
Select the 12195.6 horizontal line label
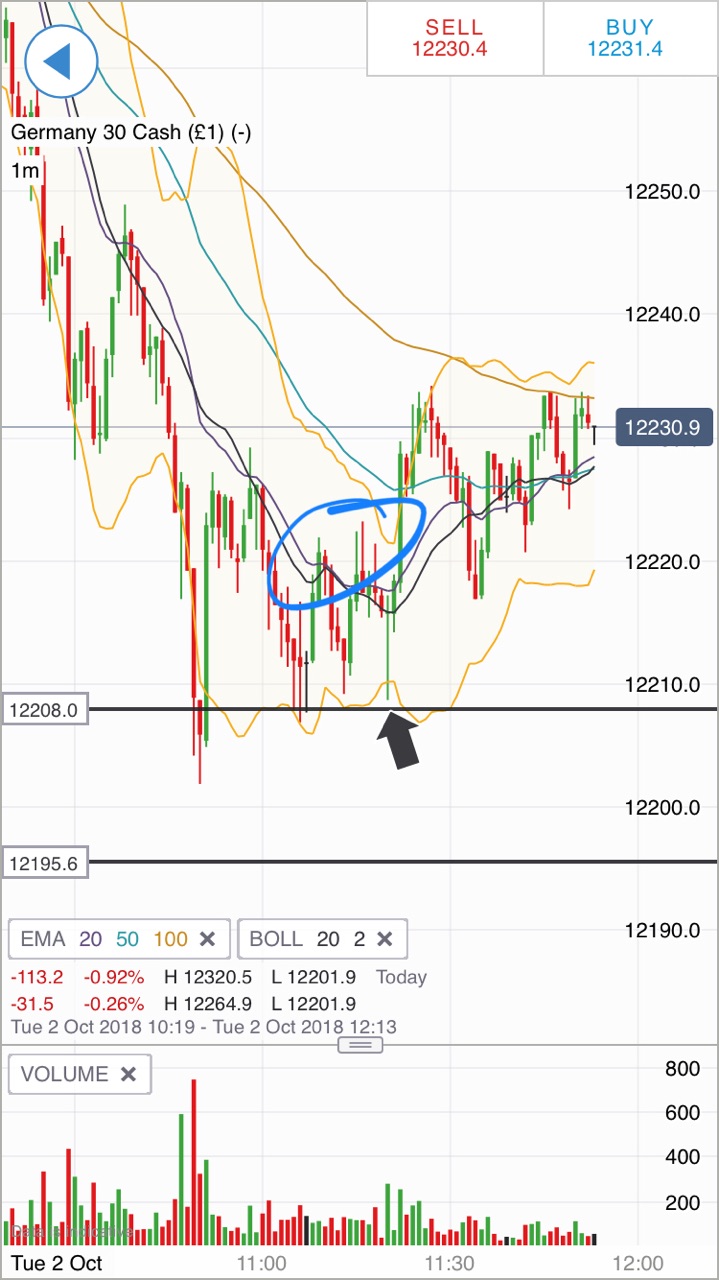(x=45, y=862)
